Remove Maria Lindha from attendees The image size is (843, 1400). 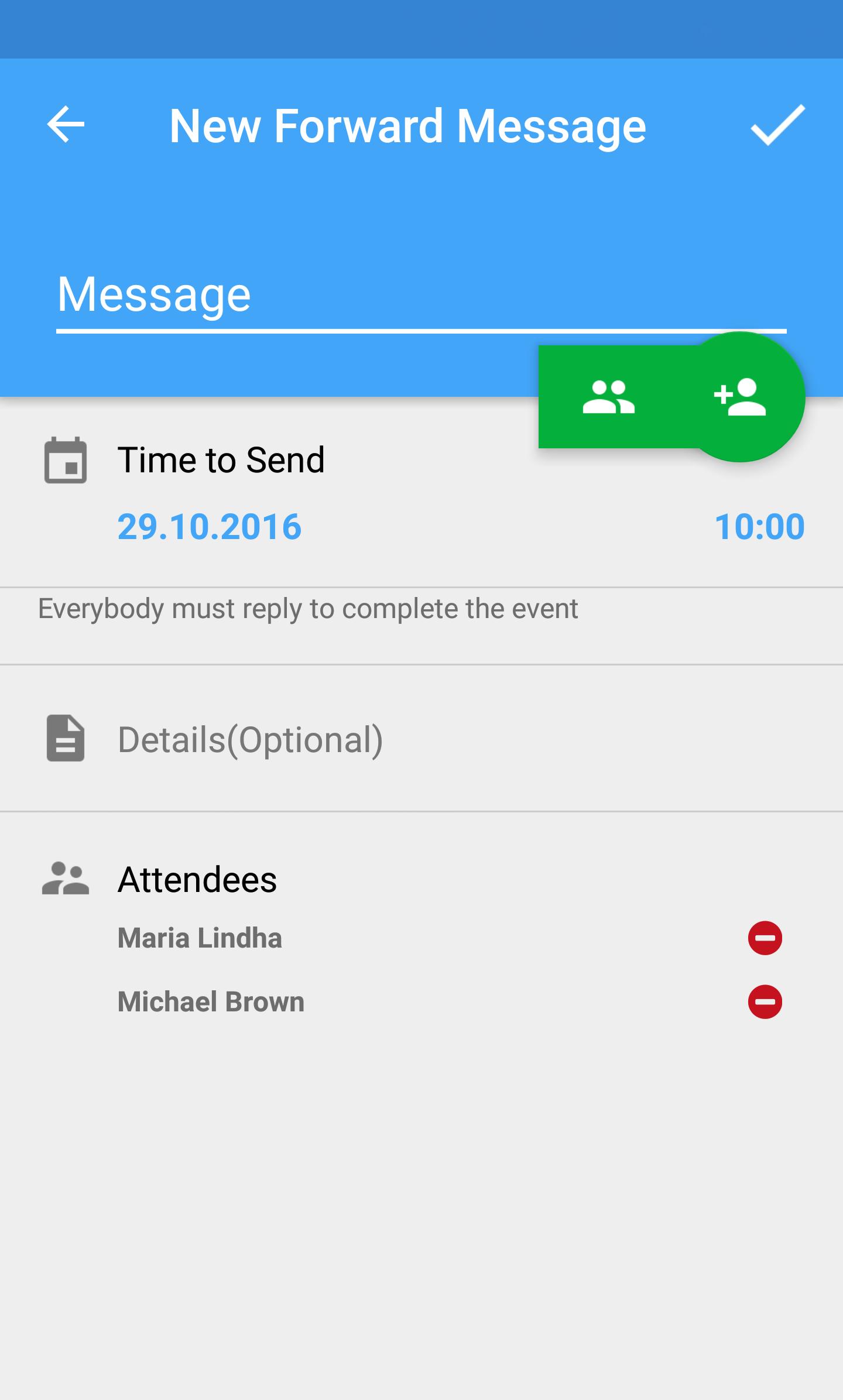pos(765,938)
